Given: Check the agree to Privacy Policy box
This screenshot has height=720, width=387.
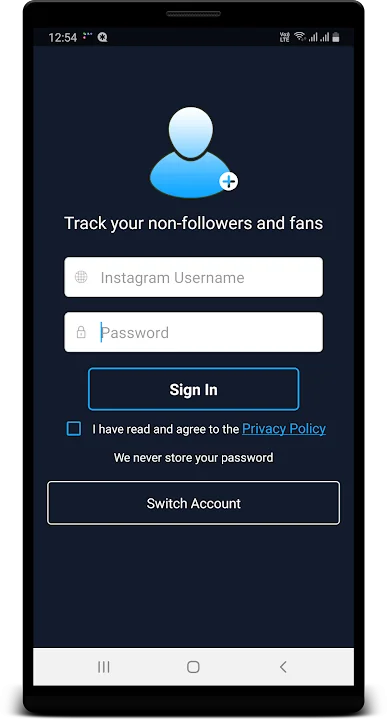Looking at the screenshot, I should 73,428.
